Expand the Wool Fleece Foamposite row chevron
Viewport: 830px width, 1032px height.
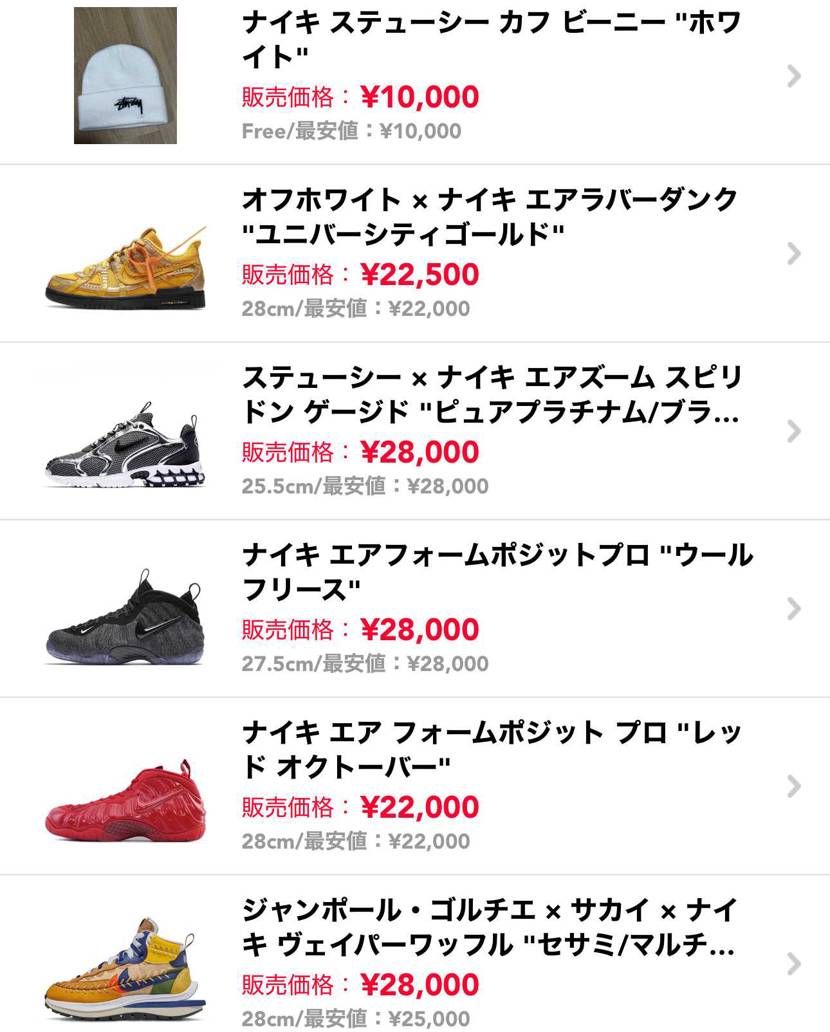(x=793, y=607)
